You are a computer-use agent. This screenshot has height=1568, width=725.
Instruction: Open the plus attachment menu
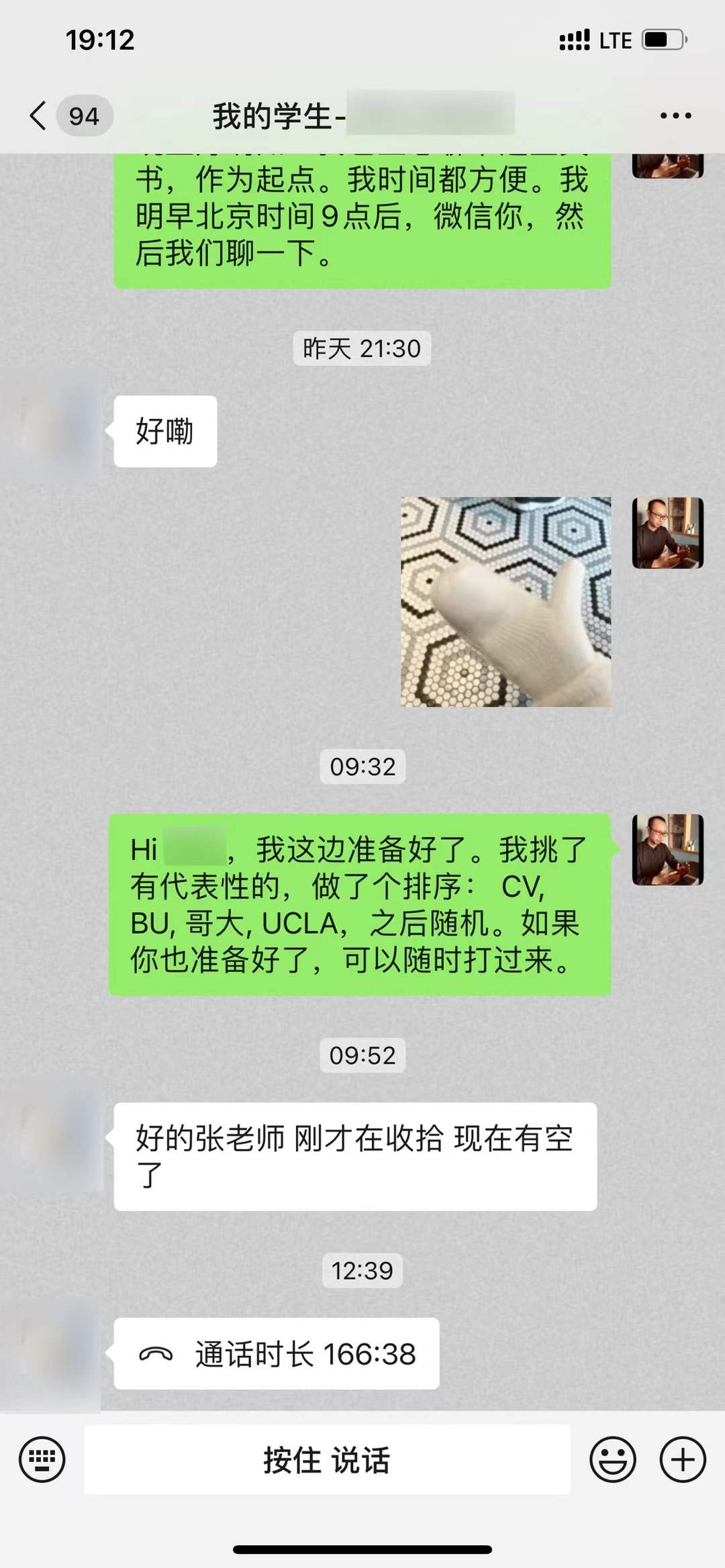683,1459
